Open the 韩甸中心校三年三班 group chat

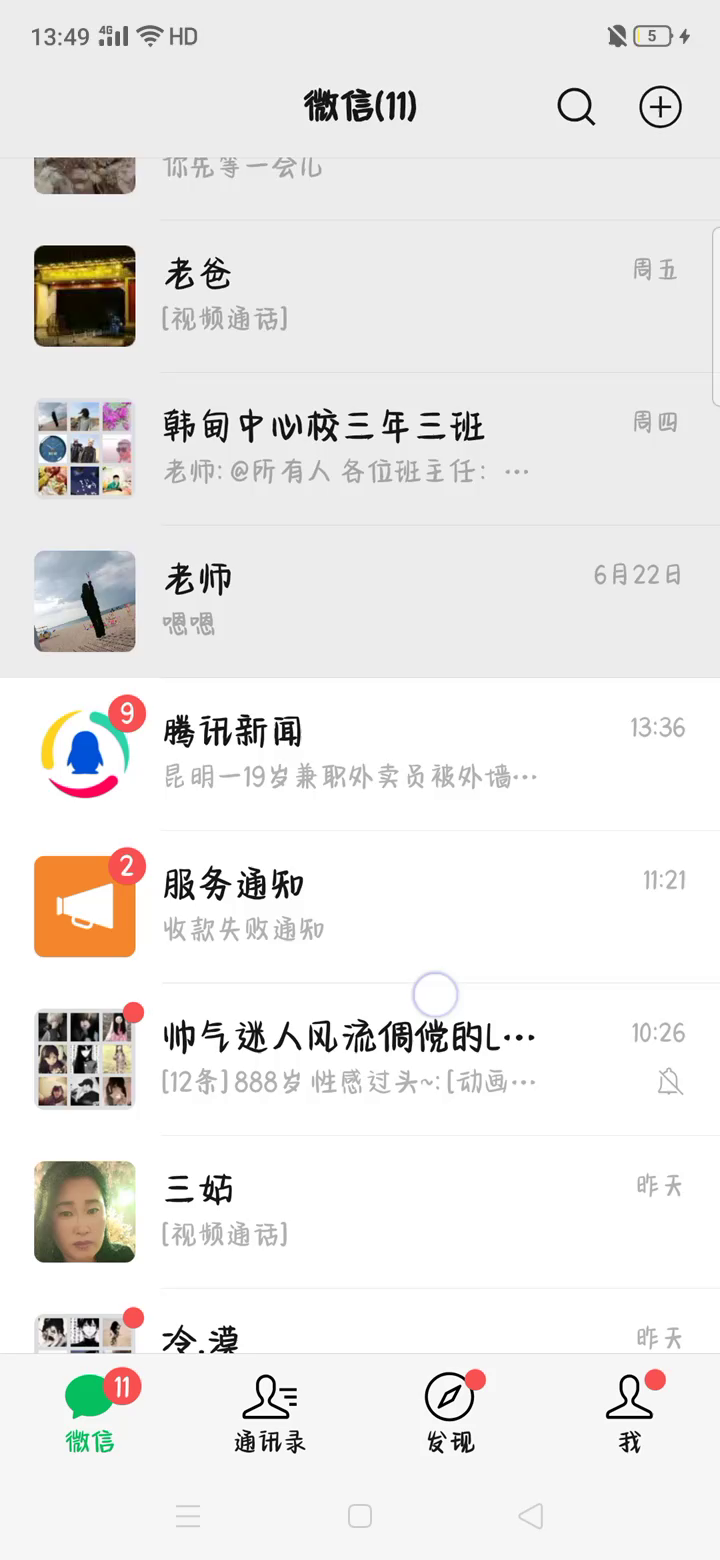point(360,448)
